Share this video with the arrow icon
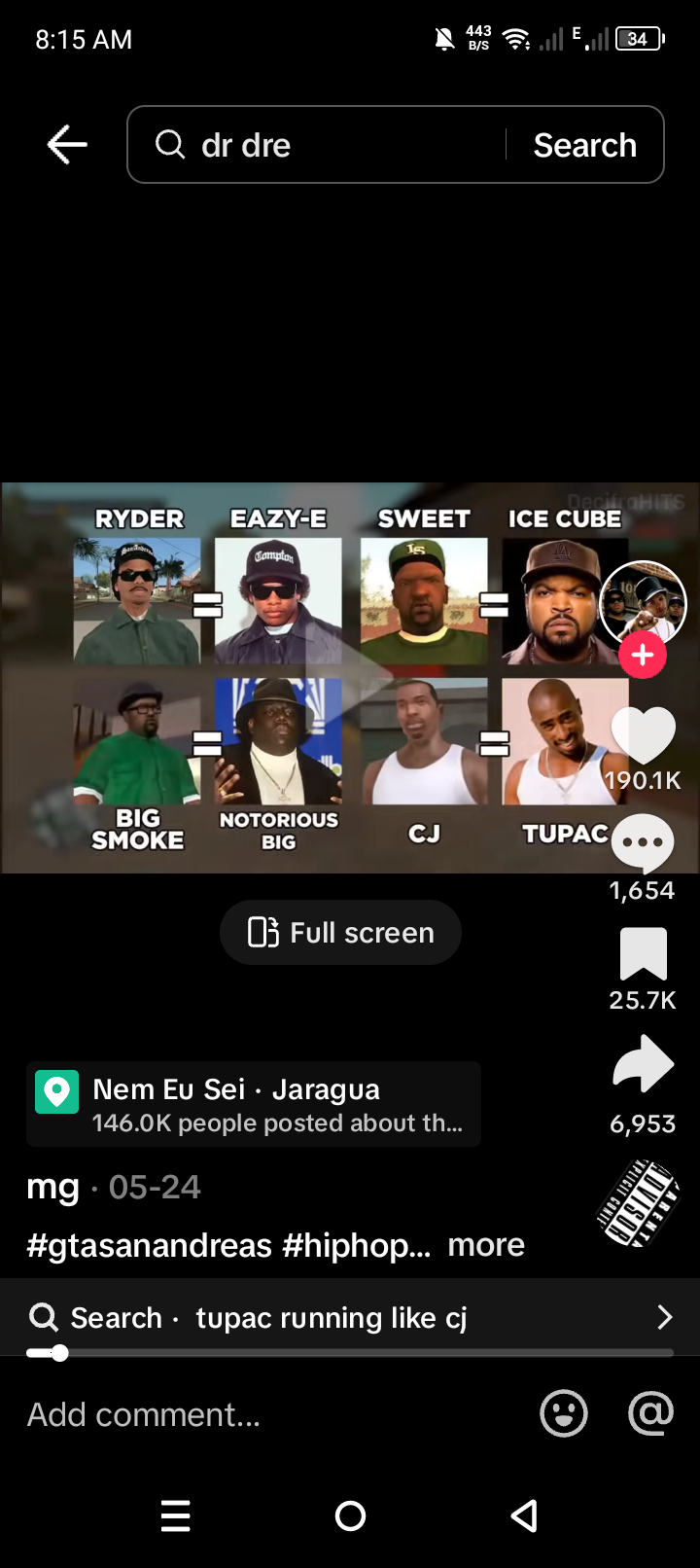700x1568 pixels. click(643, 1065)
